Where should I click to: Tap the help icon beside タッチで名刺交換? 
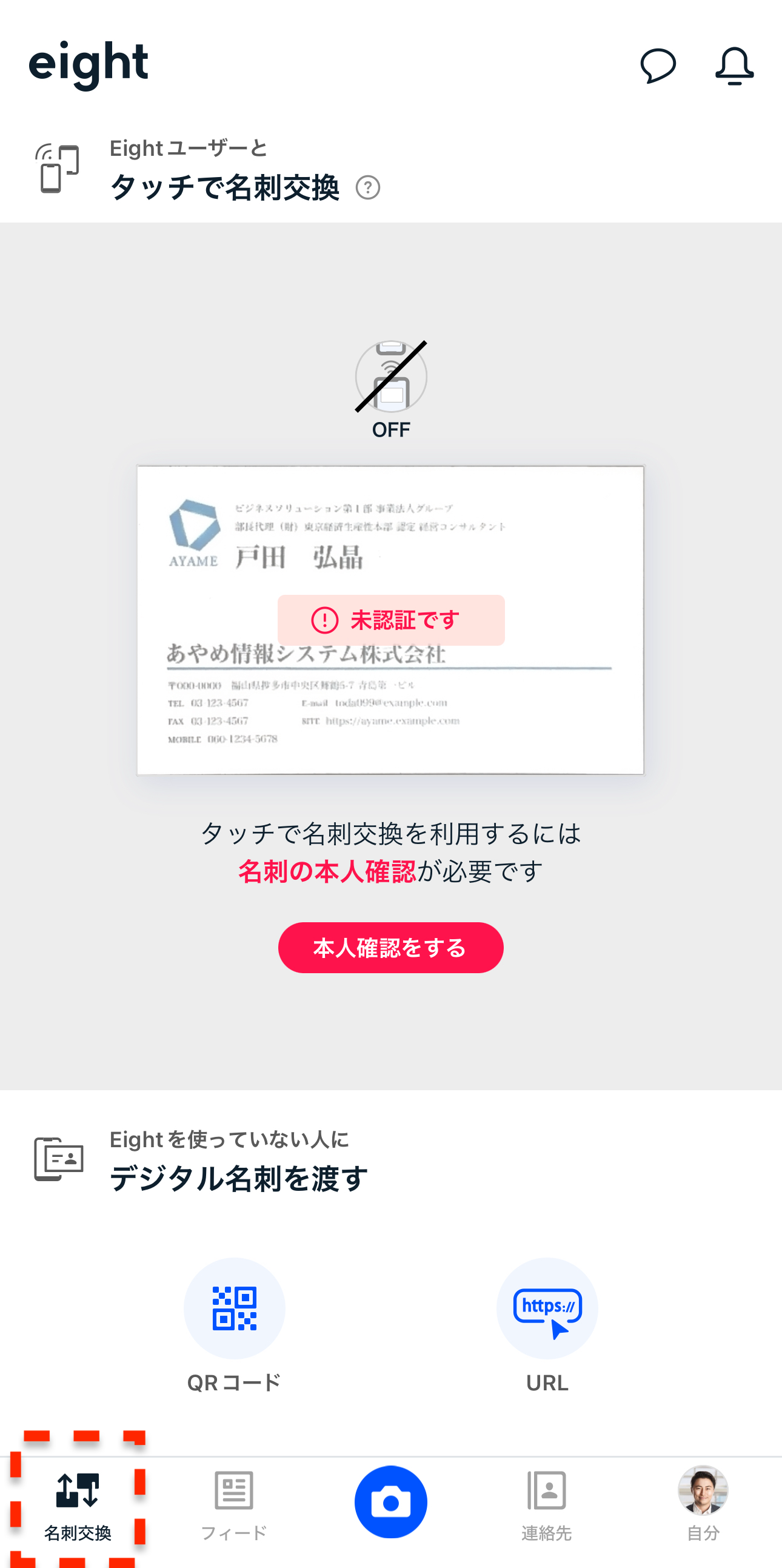point(367,187)
